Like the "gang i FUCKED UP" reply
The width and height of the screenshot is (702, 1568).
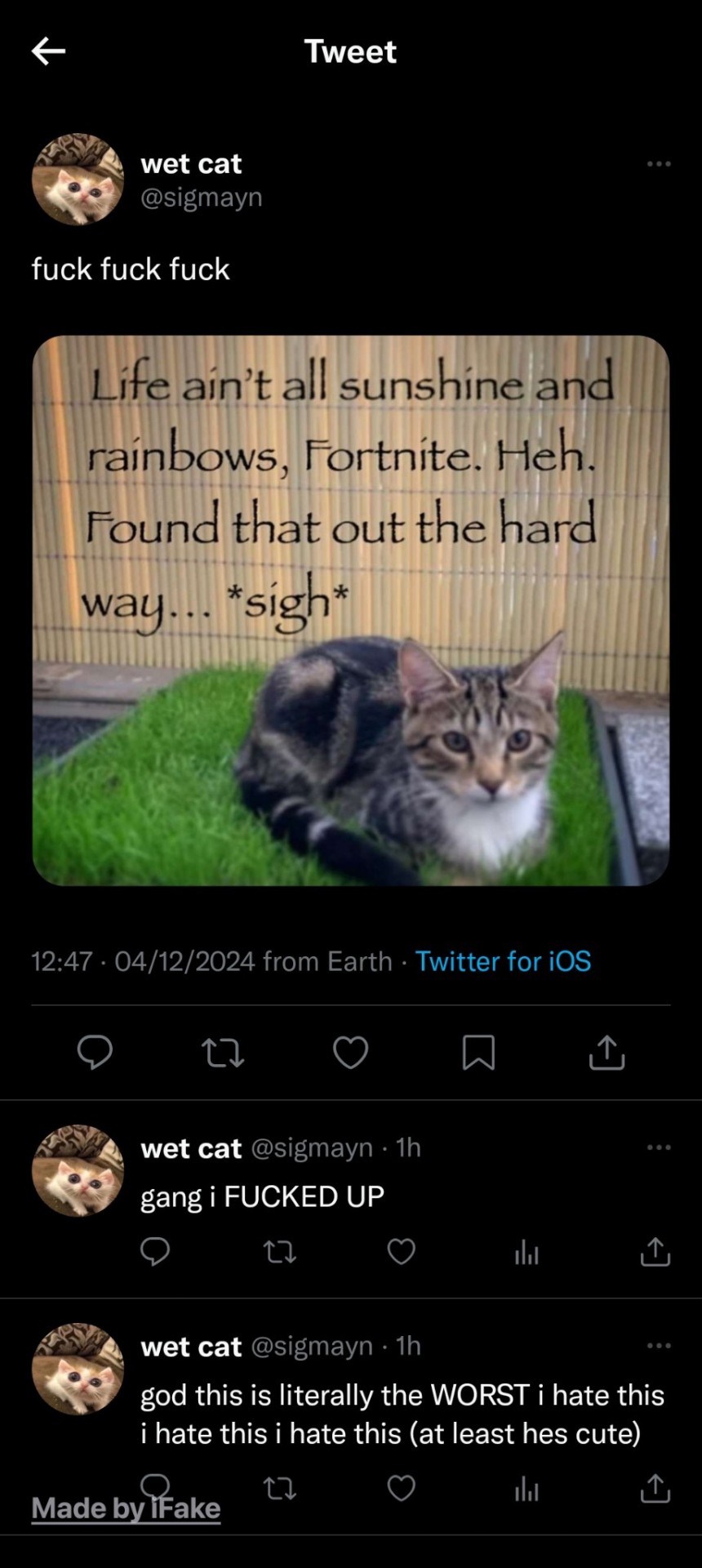[x=401, y=1251]
